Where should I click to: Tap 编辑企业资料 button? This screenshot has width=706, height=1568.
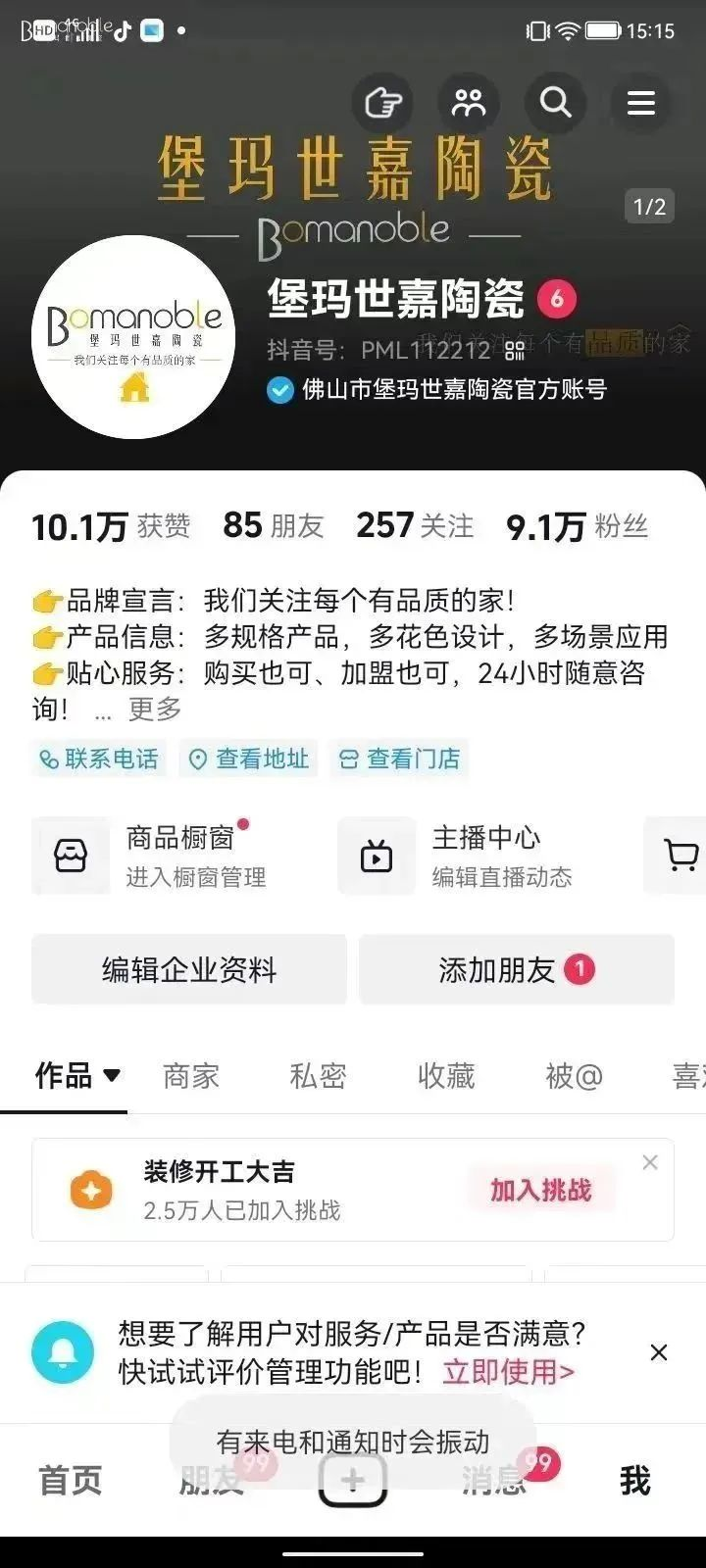pos(189,969)
